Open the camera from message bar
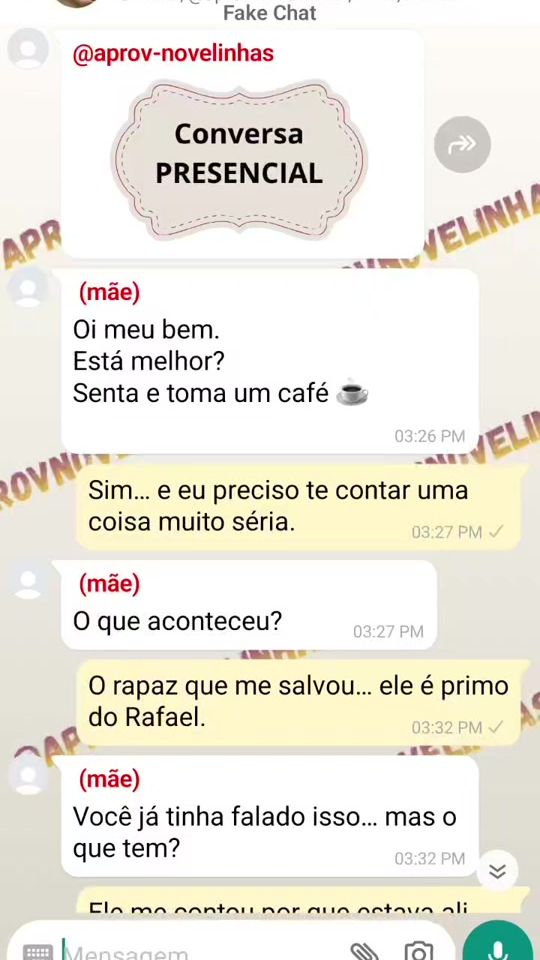This screenshot has height=960, width=540. 419,951
